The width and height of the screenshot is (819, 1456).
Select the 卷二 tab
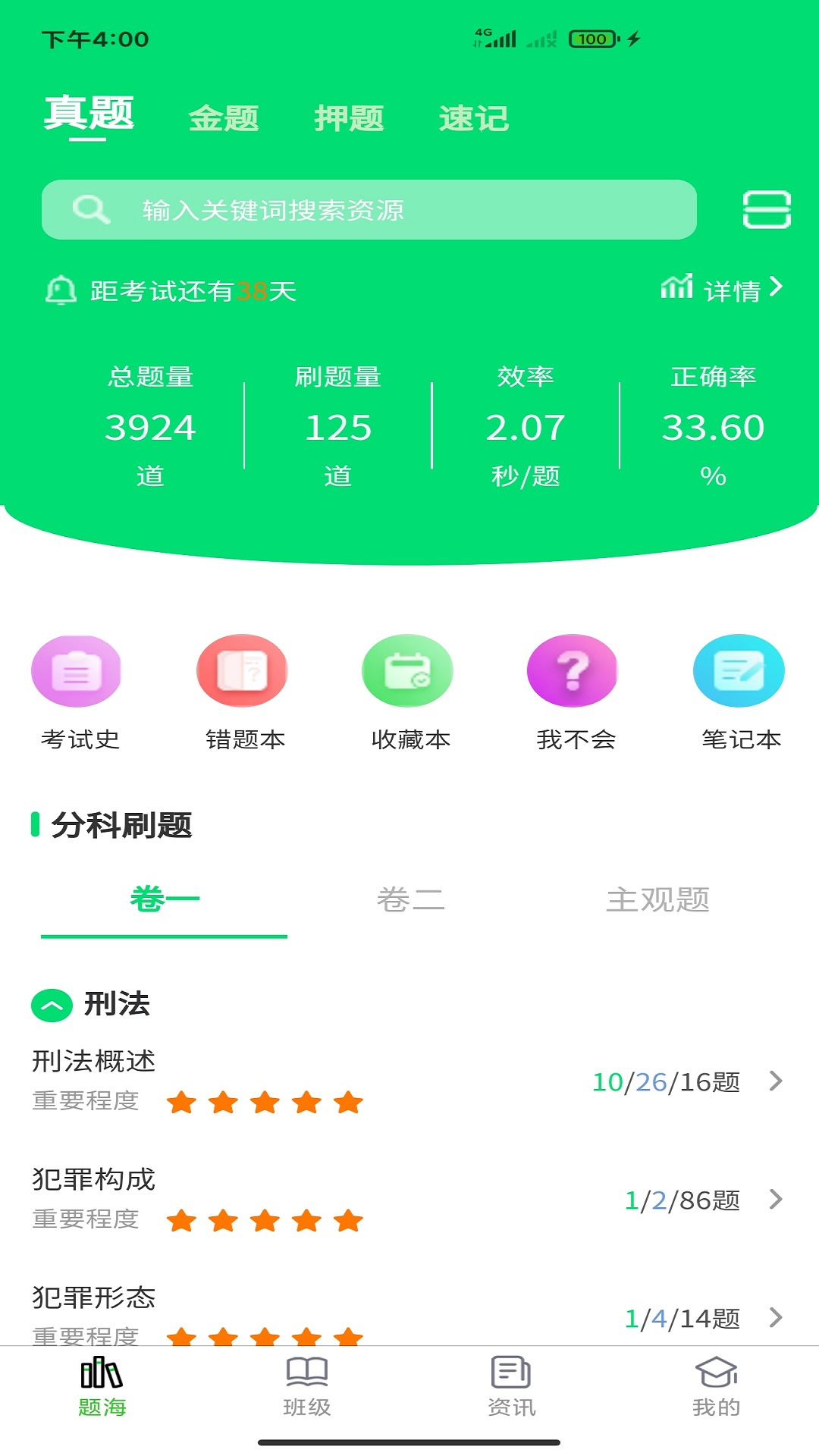point(410,900)
